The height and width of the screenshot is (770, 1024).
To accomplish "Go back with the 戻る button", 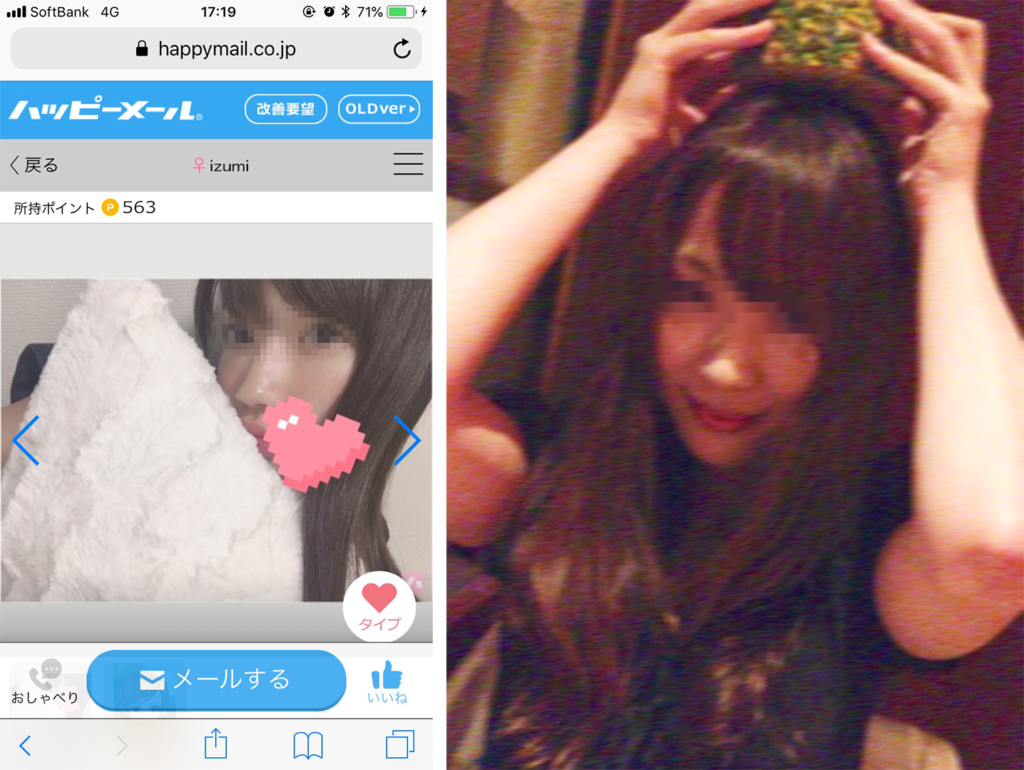I will click(34, 165).
